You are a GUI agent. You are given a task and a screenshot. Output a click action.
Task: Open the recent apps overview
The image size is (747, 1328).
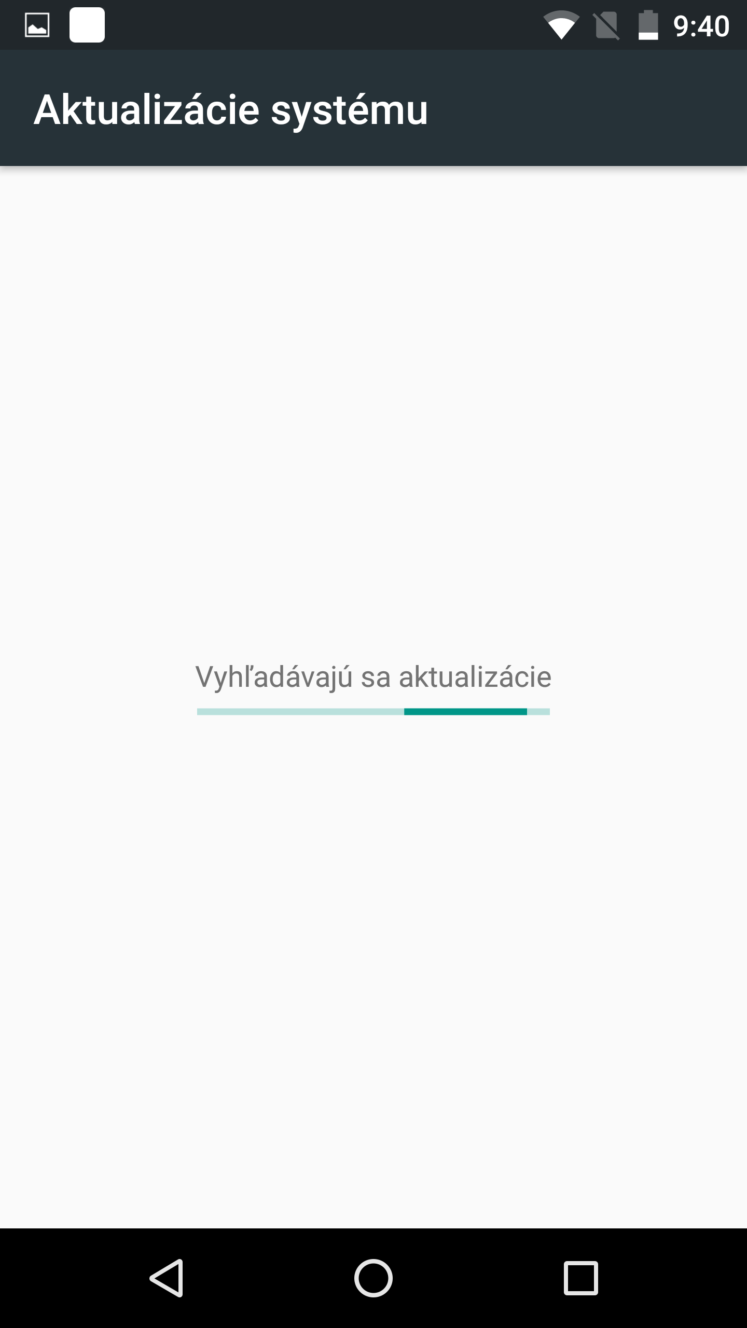(x=580, y=1277)
